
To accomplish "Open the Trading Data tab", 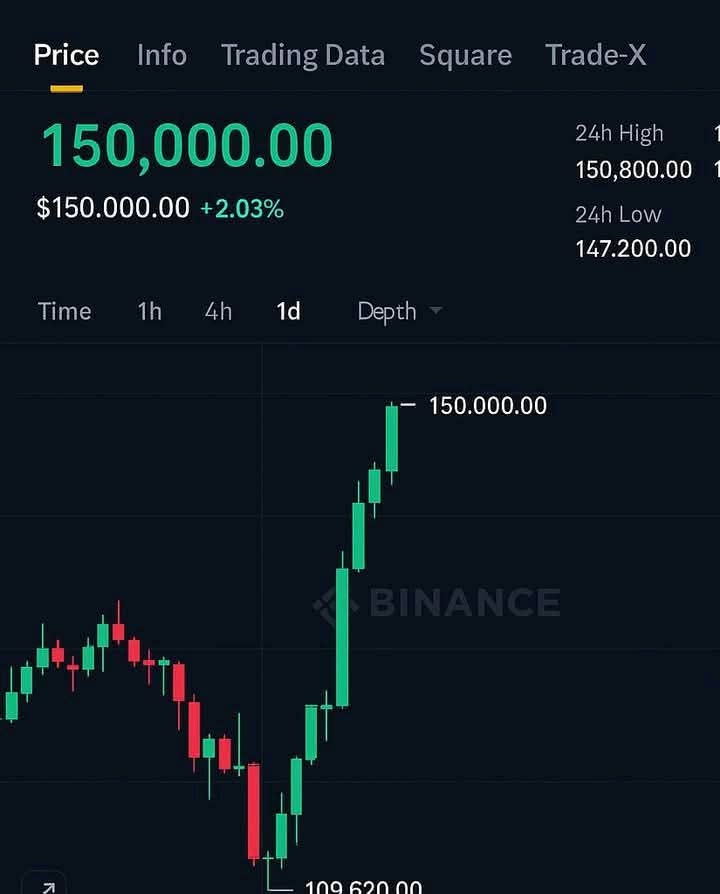I will coord(302,55).
